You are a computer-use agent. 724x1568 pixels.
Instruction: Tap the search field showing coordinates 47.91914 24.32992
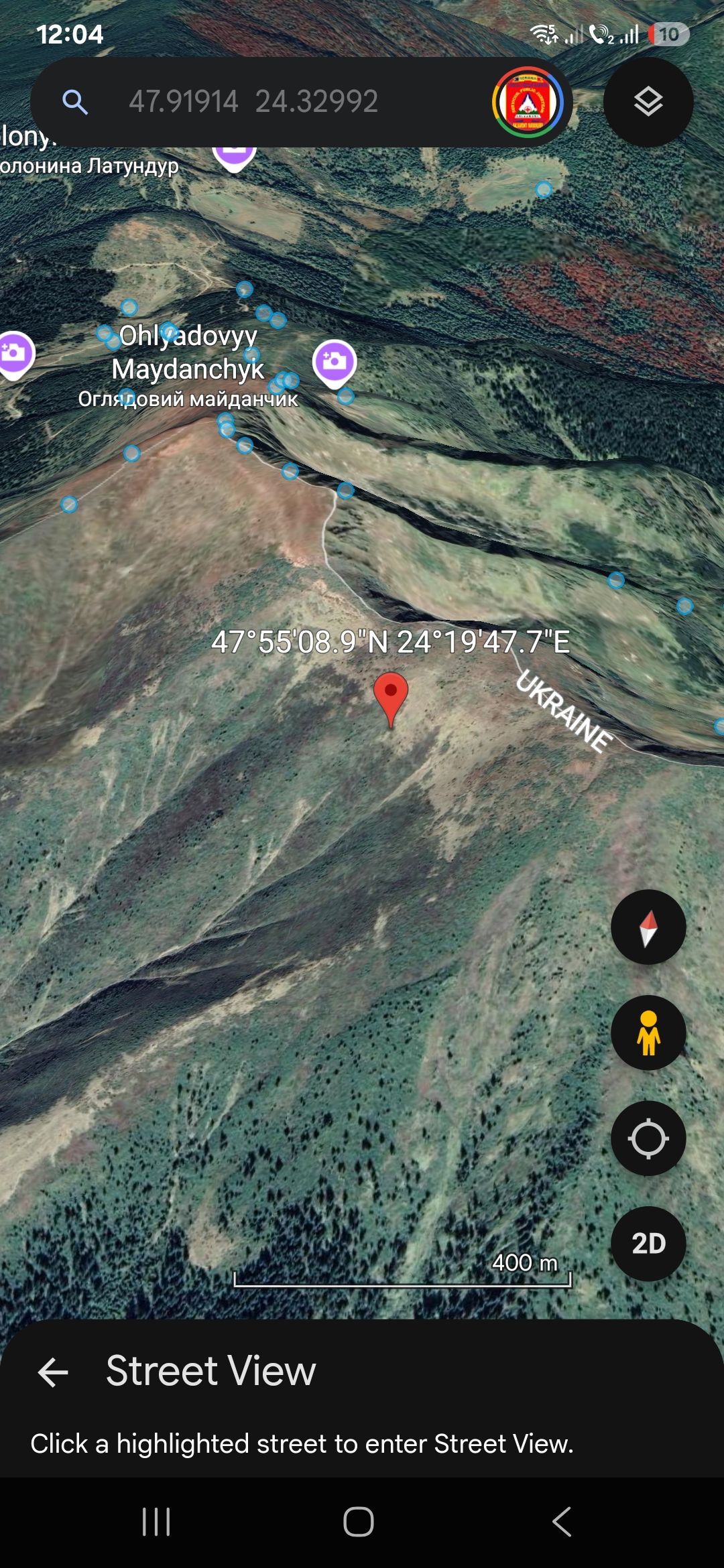(x=268, y=102)
